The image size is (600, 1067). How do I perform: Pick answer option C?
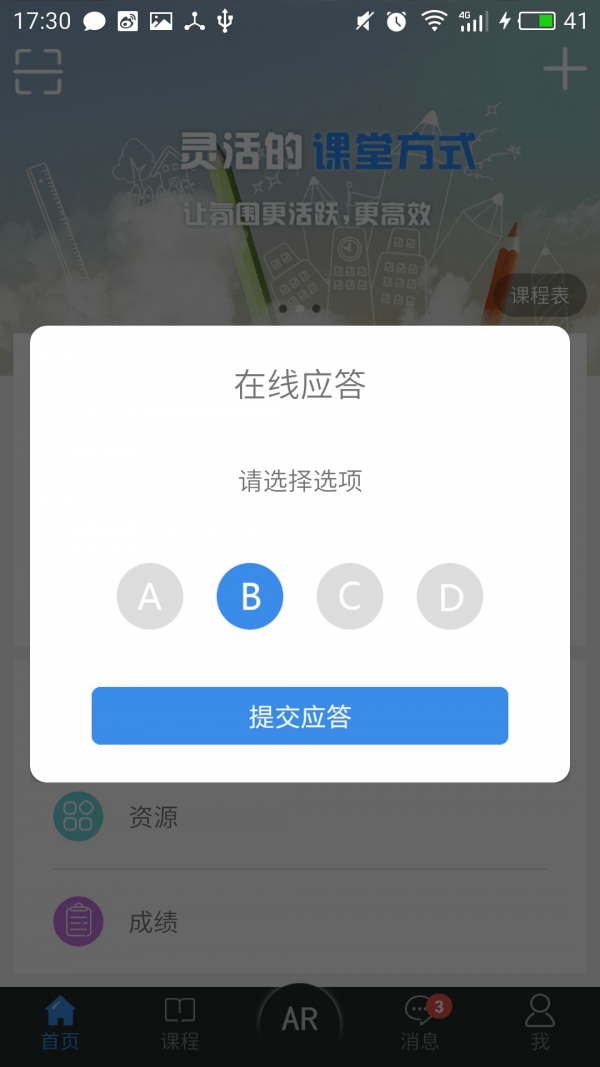pos(350,597)
